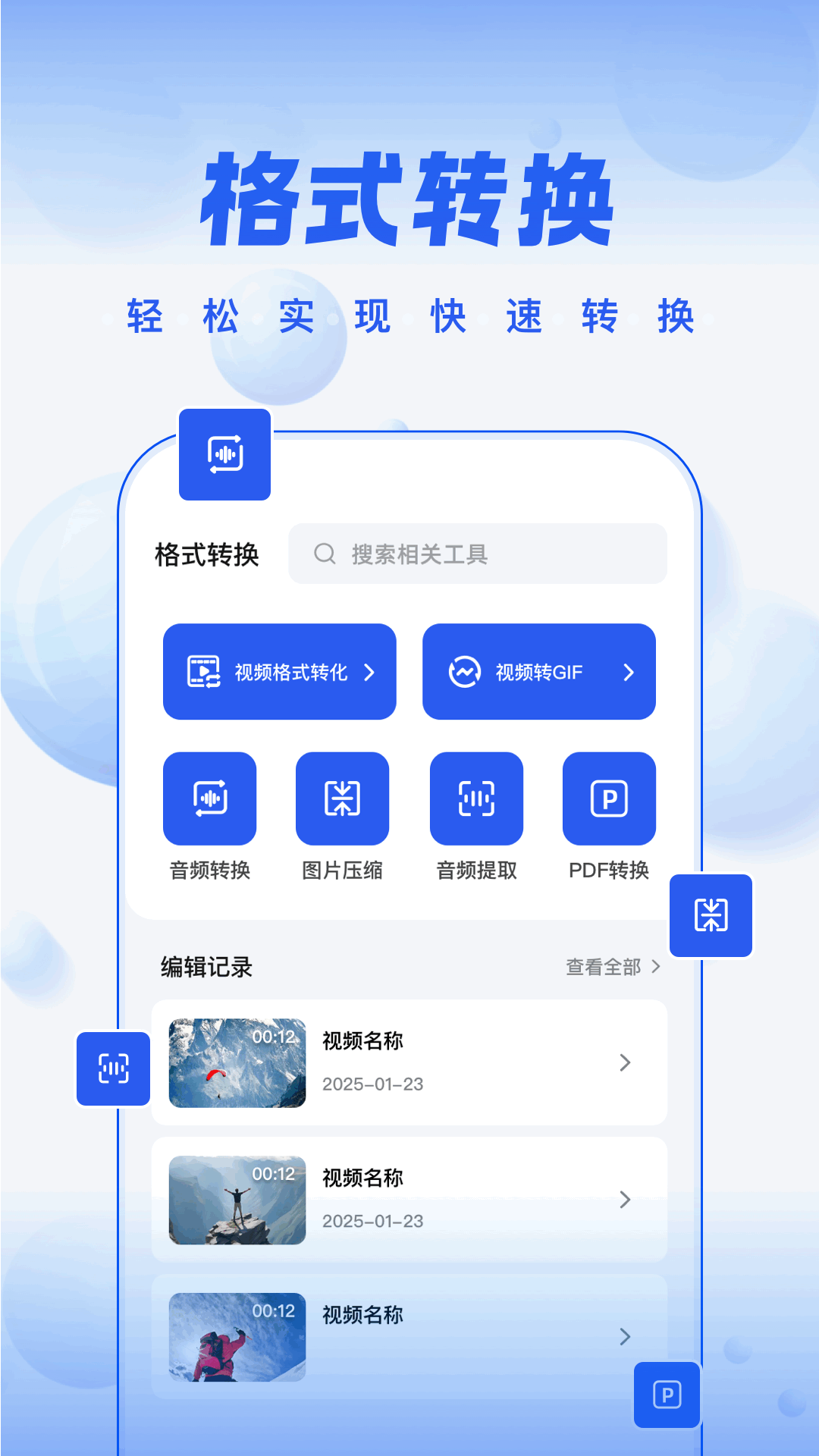Expand the bottom 视频名称 record
819x1456 pixels.
[x=625, y=1337]
